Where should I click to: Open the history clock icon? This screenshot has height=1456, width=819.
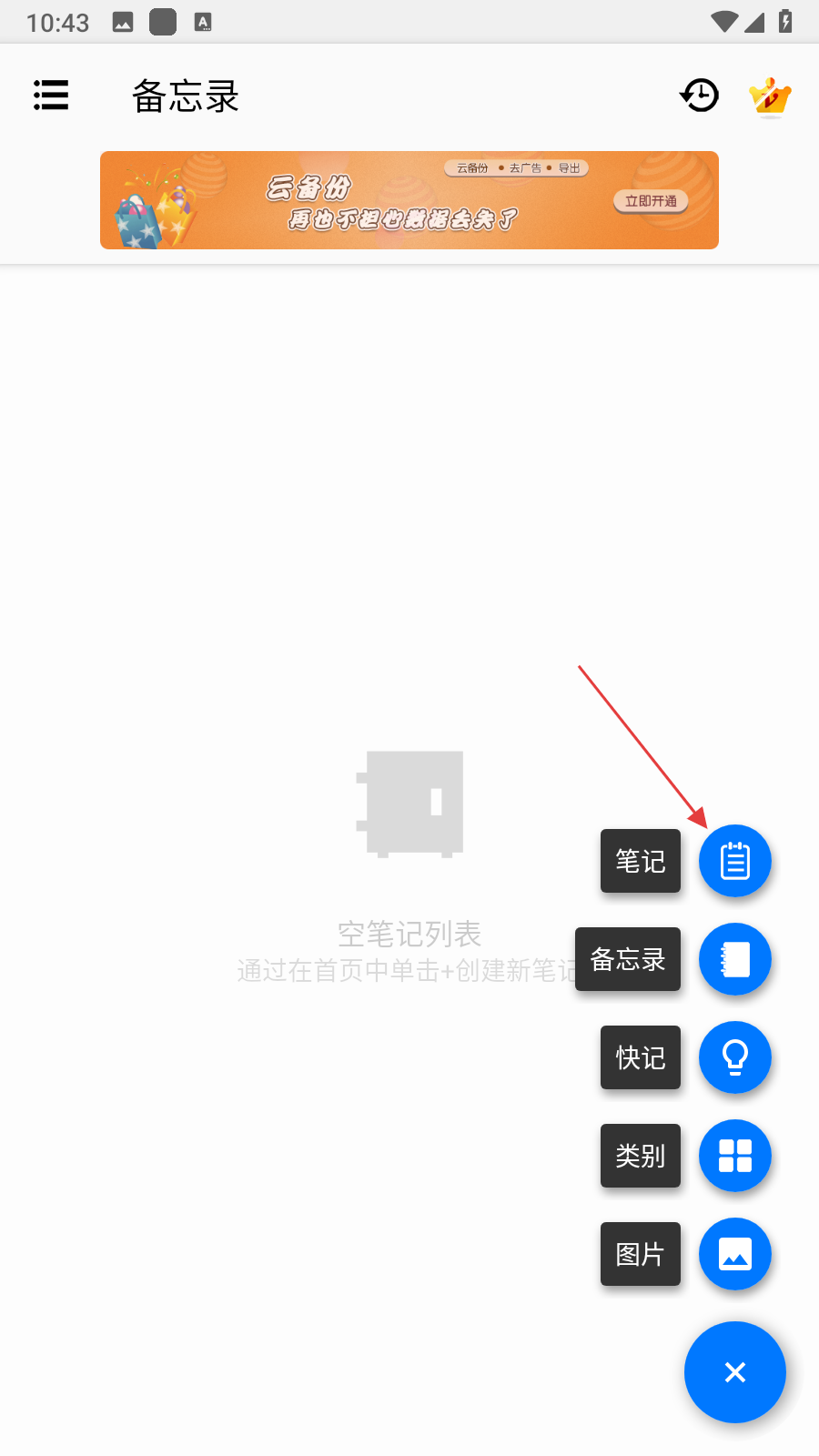[x=699, y=96]
